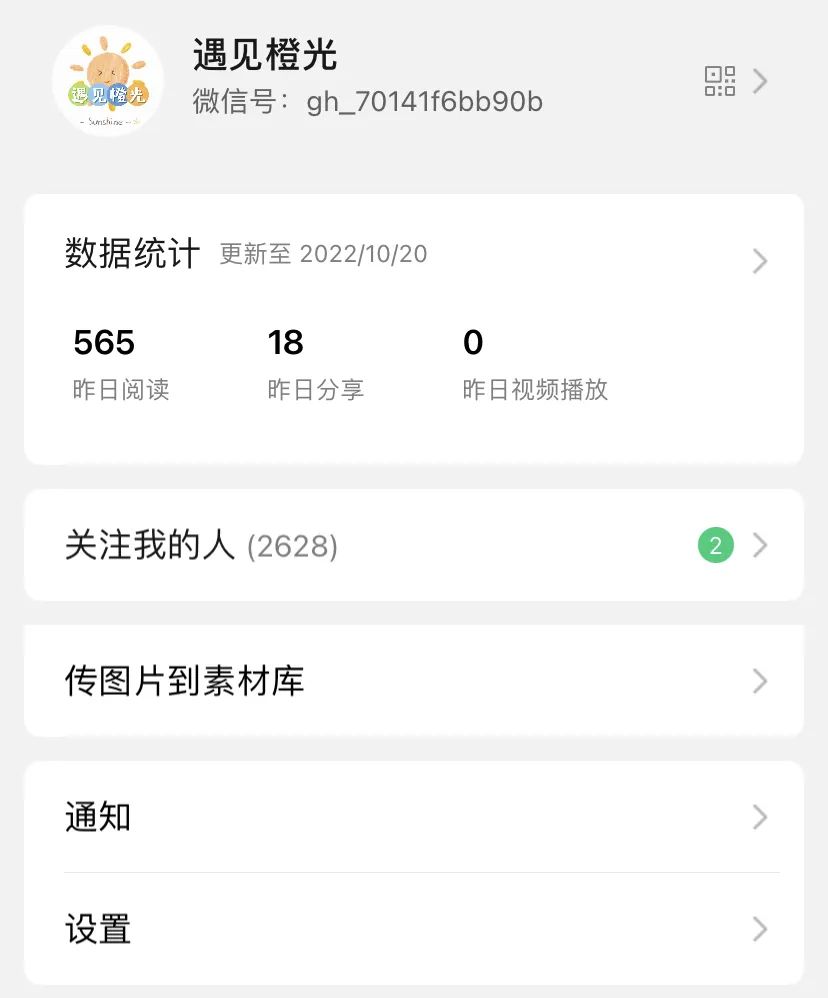Screen dimensions: 828x998
Task: Tap the 遇见橙光 profile avatar
Action: (x=107, y=80)
